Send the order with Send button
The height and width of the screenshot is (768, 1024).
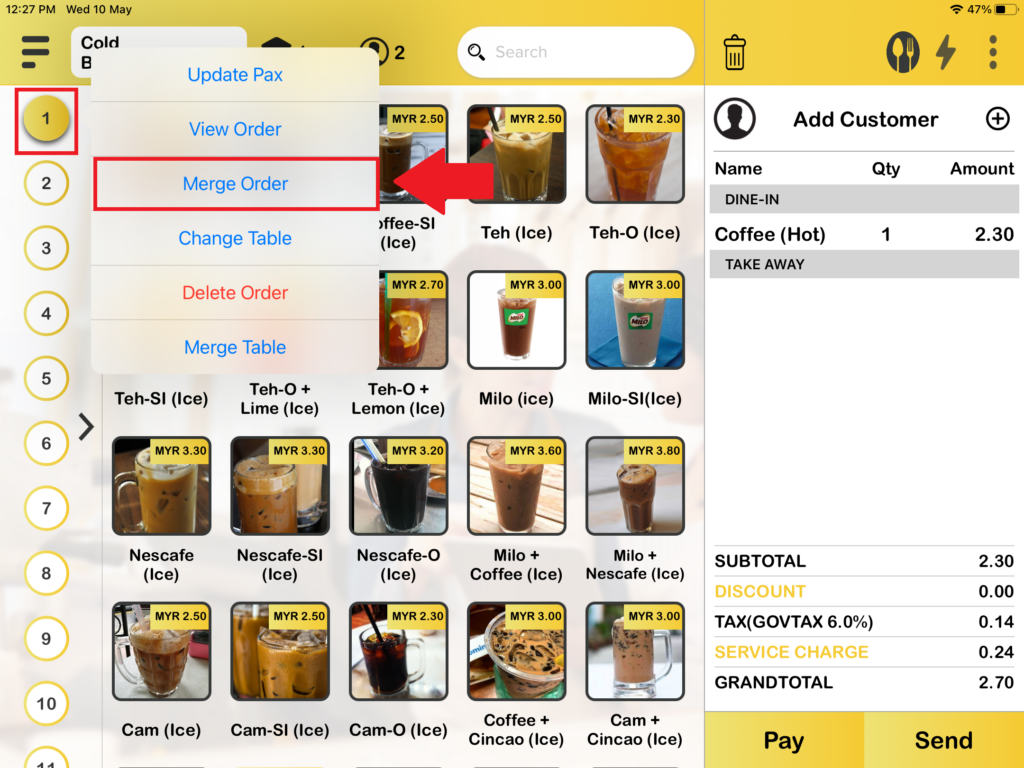pyautogui.click(x=943, y=740)
